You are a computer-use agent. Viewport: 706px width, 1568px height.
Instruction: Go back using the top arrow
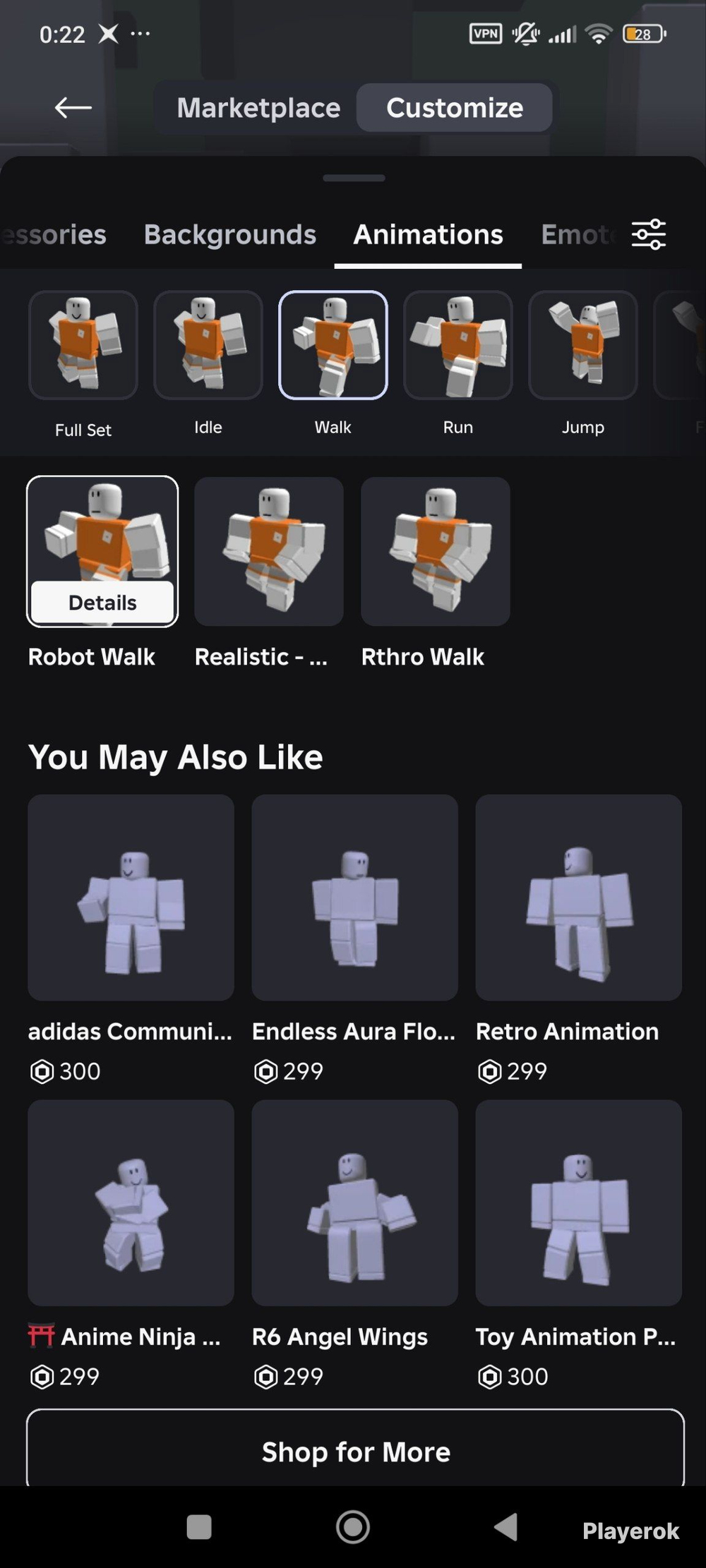[x=73, y=107]
